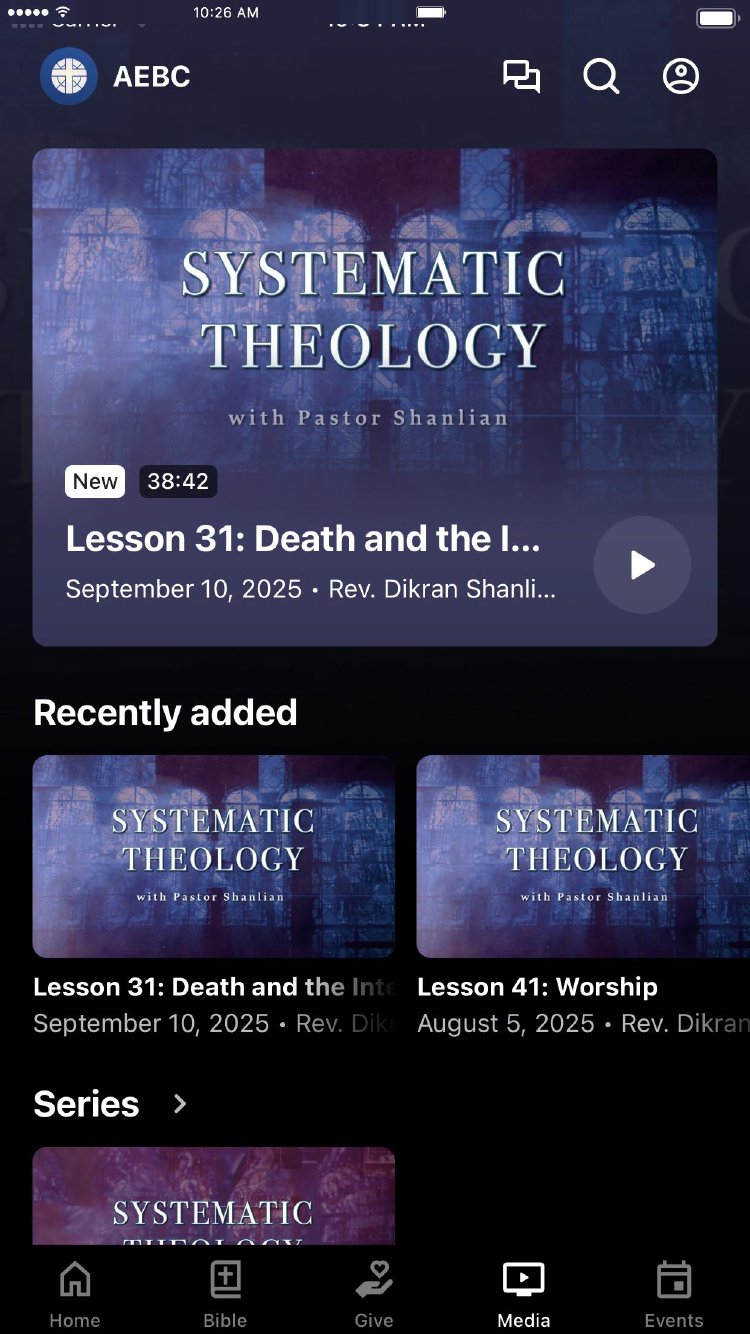Play Lesson 31 featured video

point(642,565)
